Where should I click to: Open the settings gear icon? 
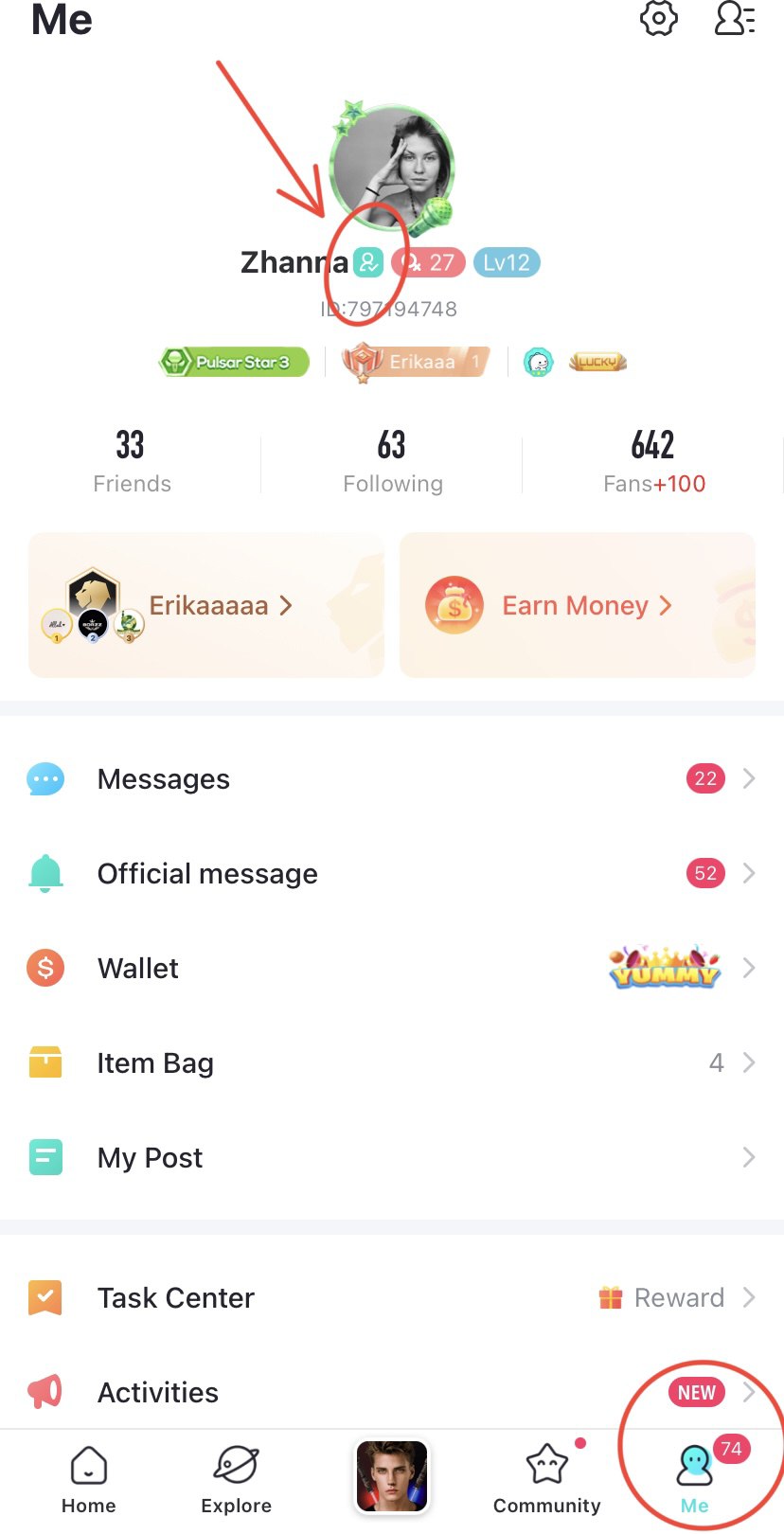(x=659, y=19)
